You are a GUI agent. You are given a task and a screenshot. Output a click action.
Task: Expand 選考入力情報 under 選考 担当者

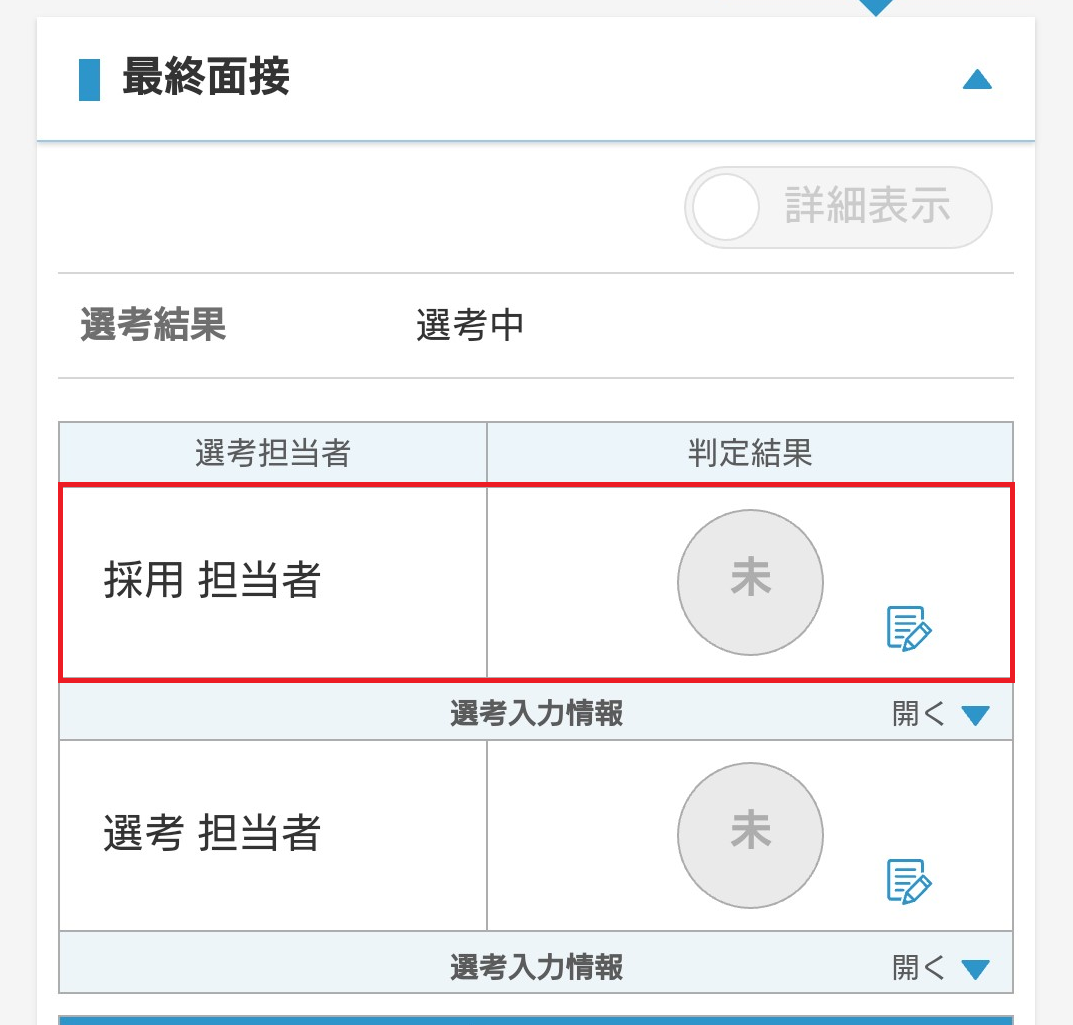940,967
